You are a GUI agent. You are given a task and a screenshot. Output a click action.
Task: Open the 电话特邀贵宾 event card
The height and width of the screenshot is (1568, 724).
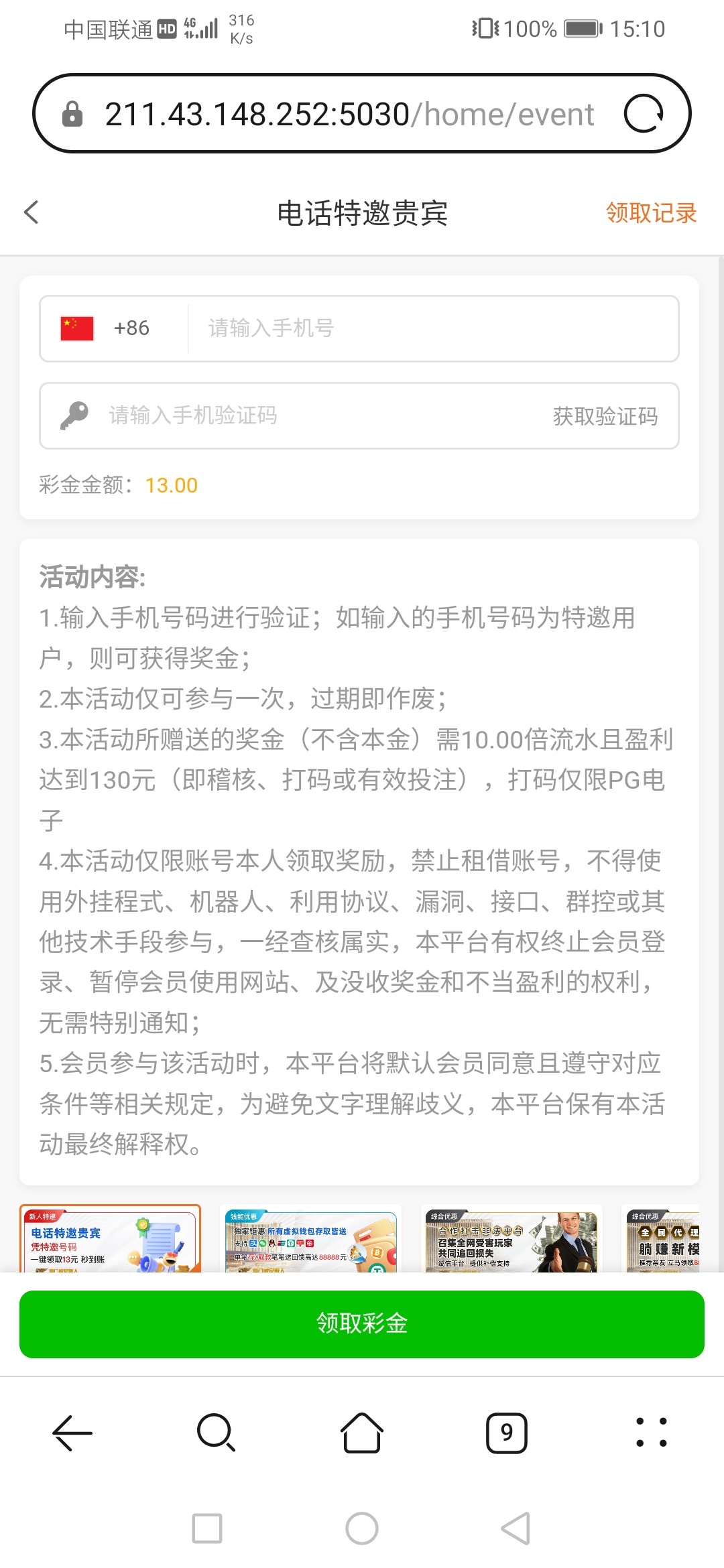coord(110,1241)
